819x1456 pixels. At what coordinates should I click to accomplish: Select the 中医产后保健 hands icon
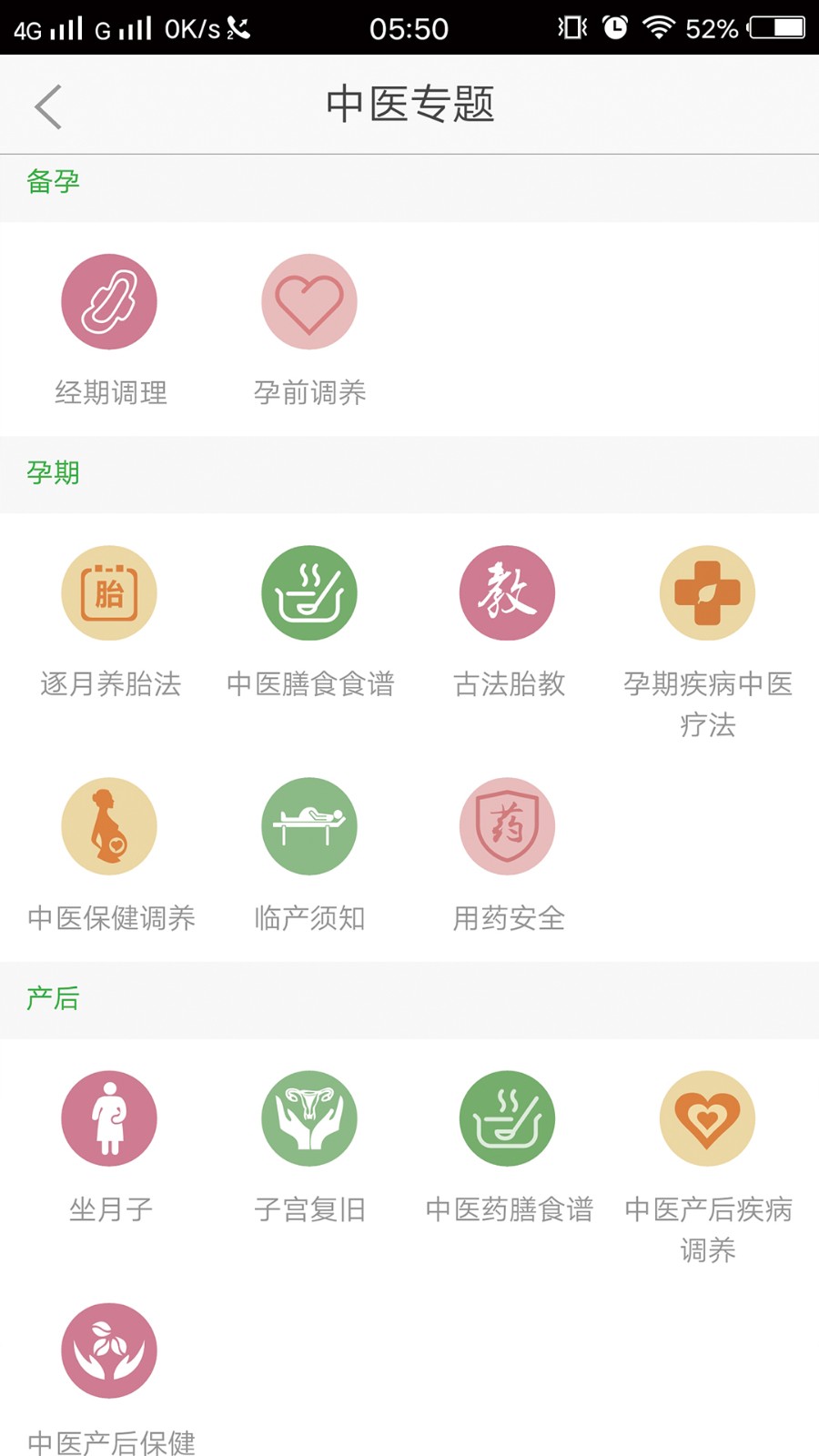(x=109, y=1350)
